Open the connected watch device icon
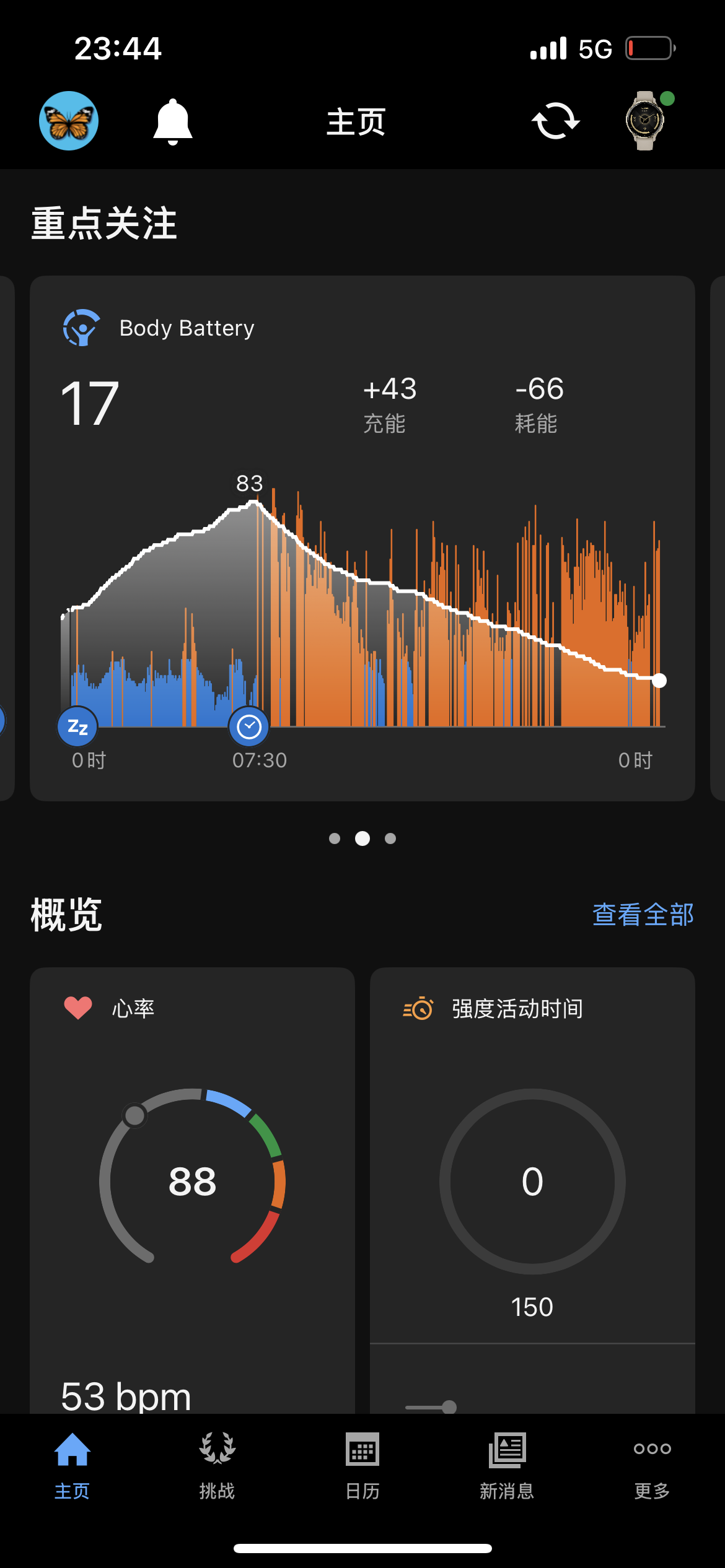Viewport: 725px width, 1568px height. coord(646,121)
